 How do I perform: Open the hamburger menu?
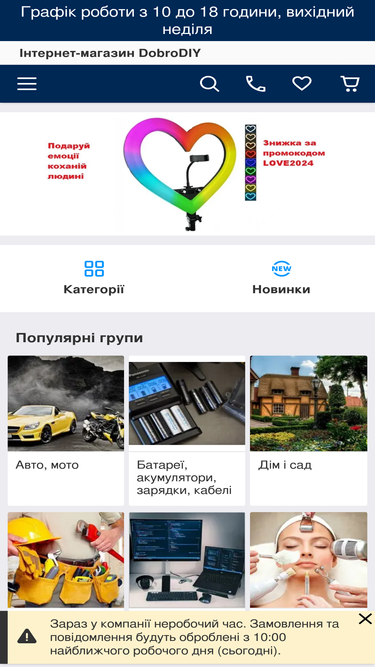pyautogui.click(x=27, y=84)
